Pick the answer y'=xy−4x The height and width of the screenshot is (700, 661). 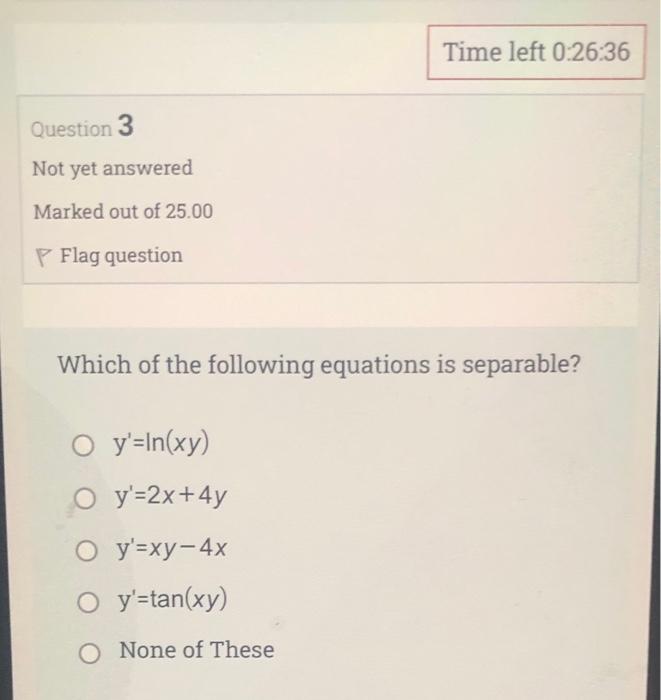(x=85, y=548)
